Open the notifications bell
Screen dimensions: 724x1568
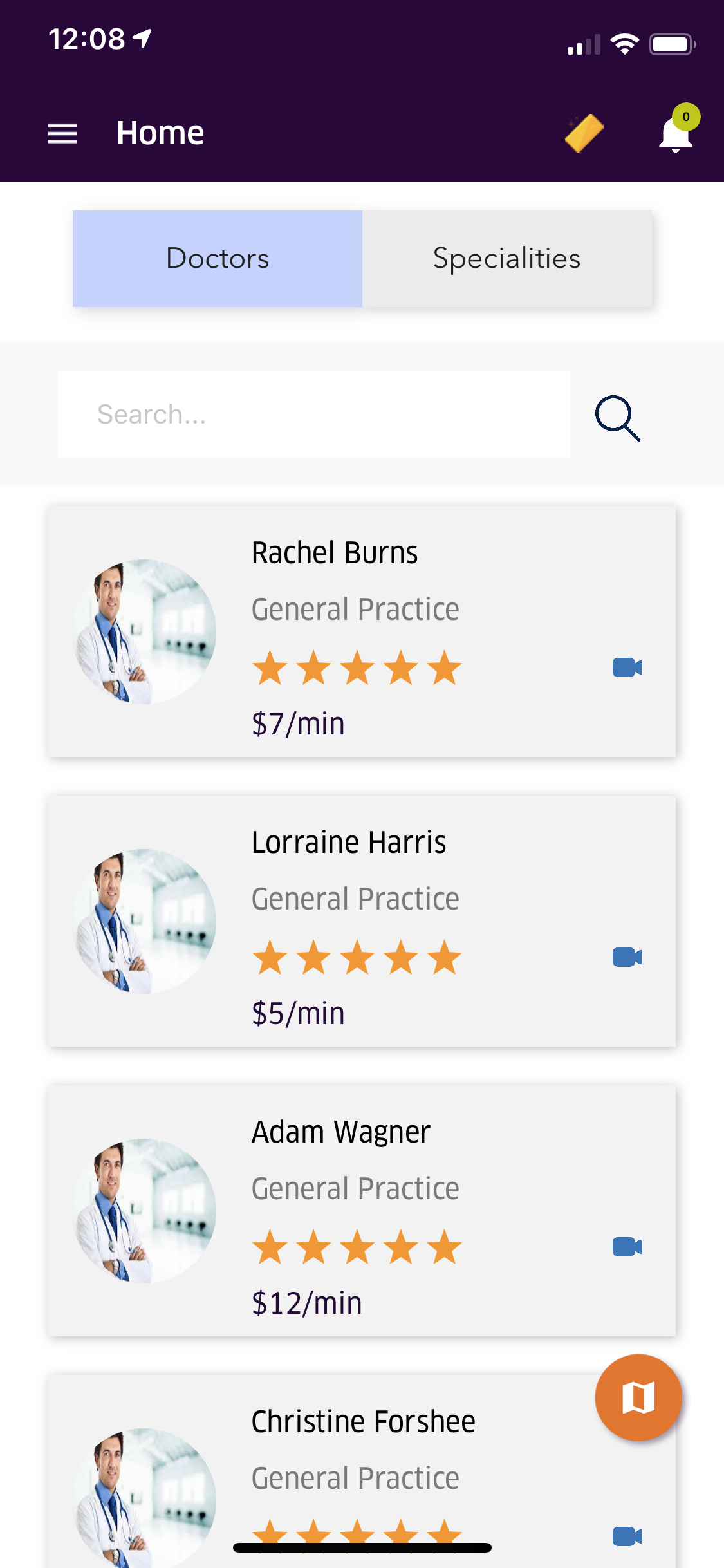[x=676, y=131]
